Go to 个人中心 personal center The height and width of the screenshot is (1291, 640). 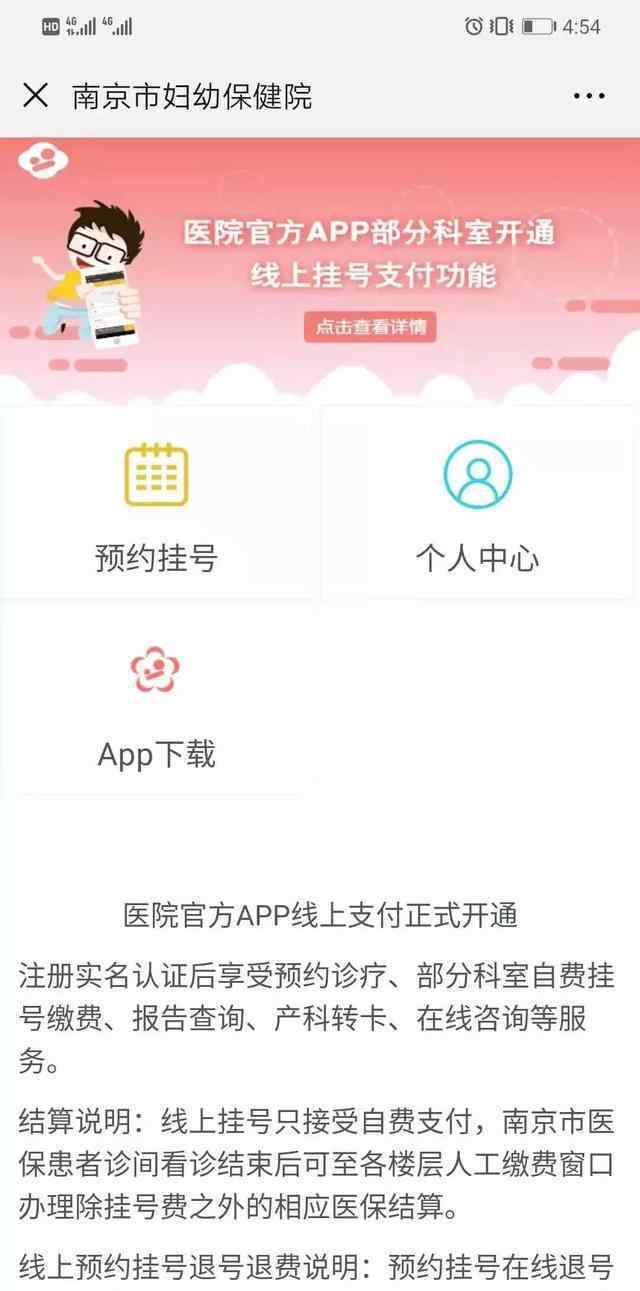pos(478,503)
